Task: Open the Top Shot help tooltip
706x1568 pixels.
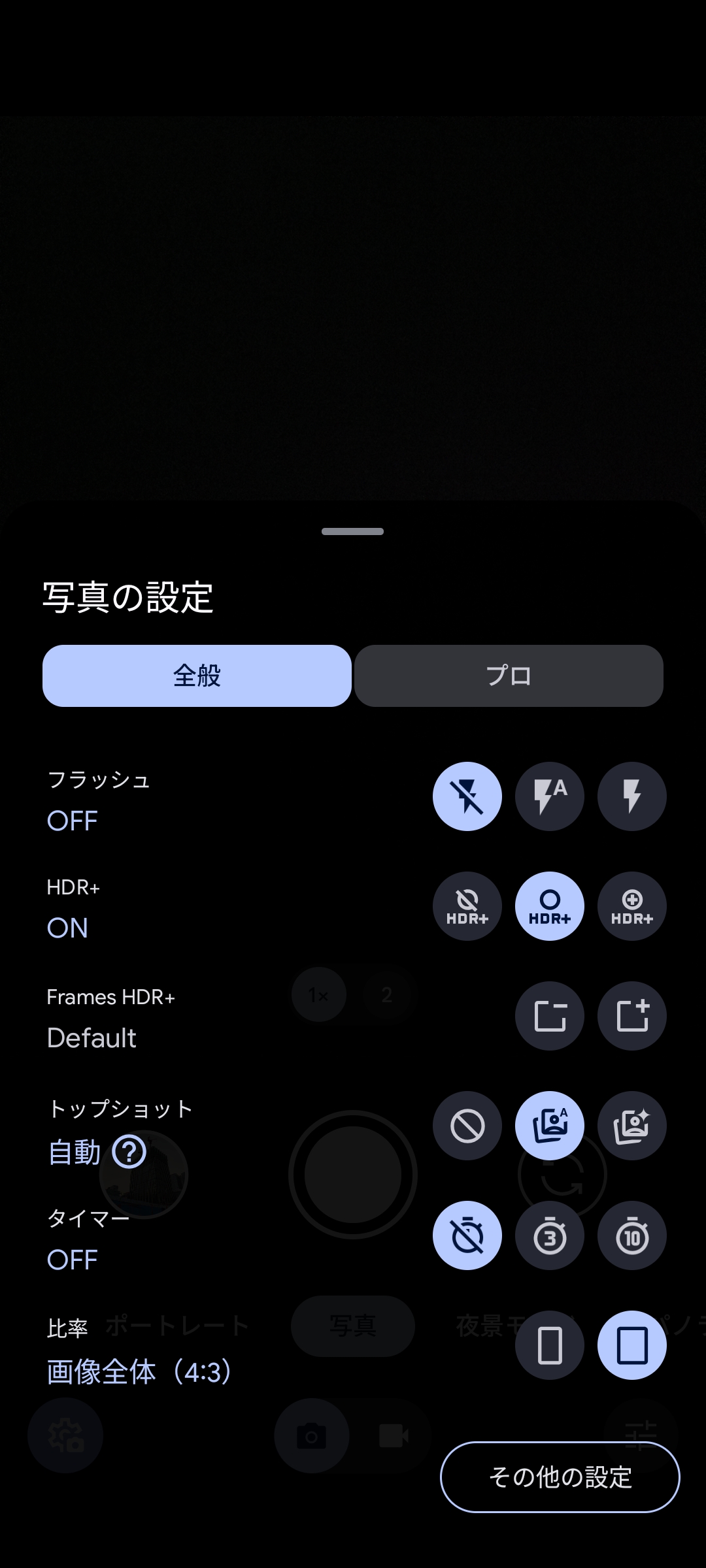Action: click(128, 1152)
